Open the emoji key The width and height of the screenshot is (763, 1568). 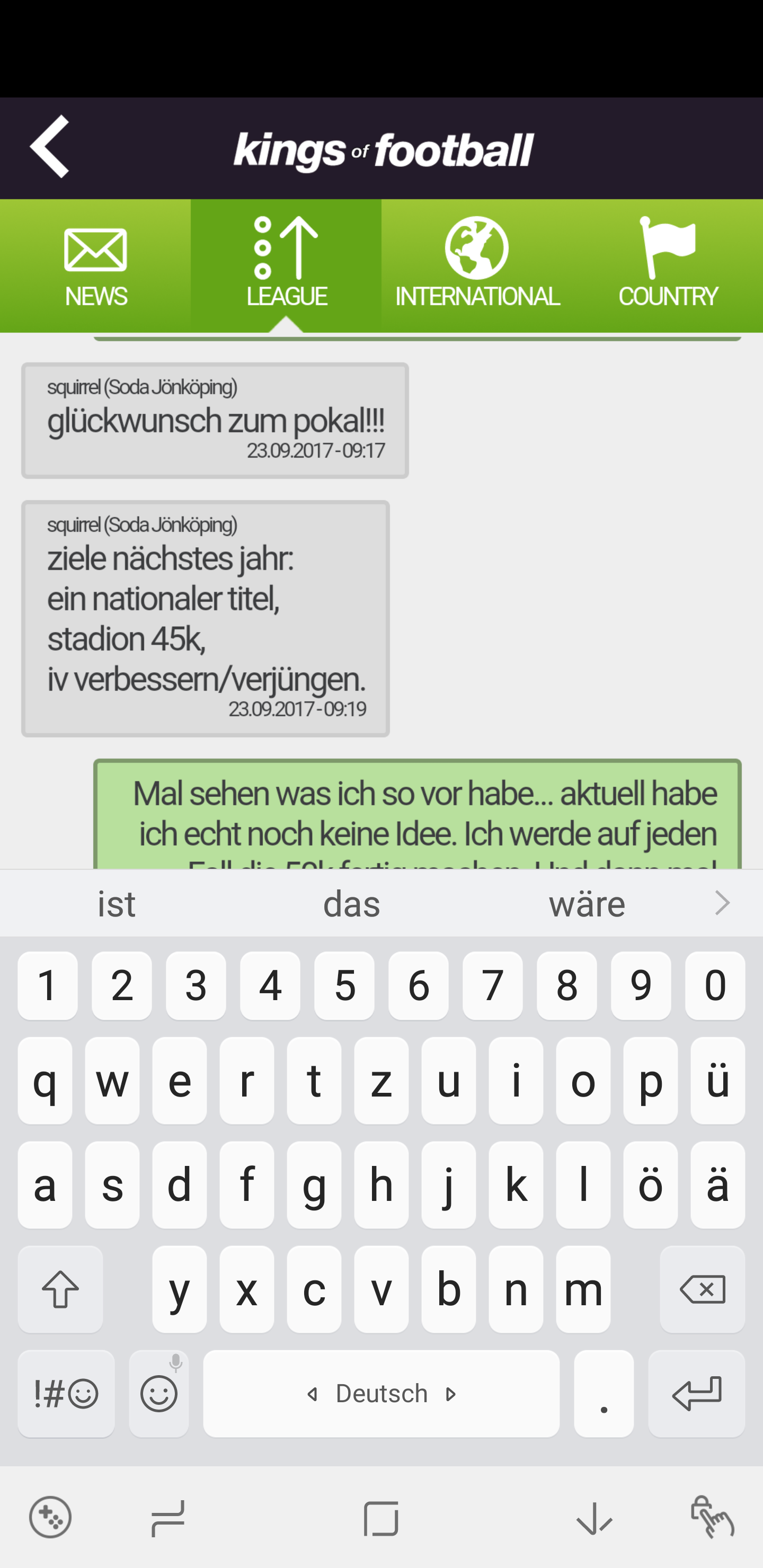159,1393
